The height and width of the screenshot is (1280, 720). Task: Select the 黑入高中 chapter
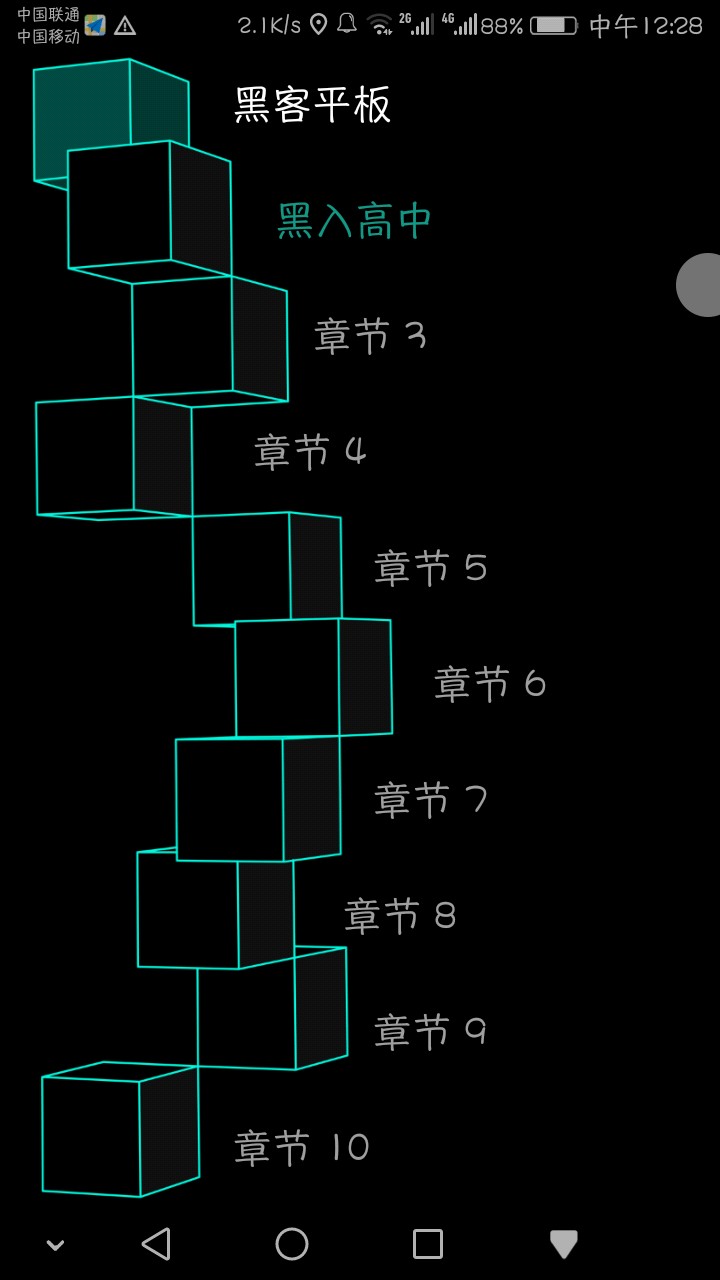[354, 221]
